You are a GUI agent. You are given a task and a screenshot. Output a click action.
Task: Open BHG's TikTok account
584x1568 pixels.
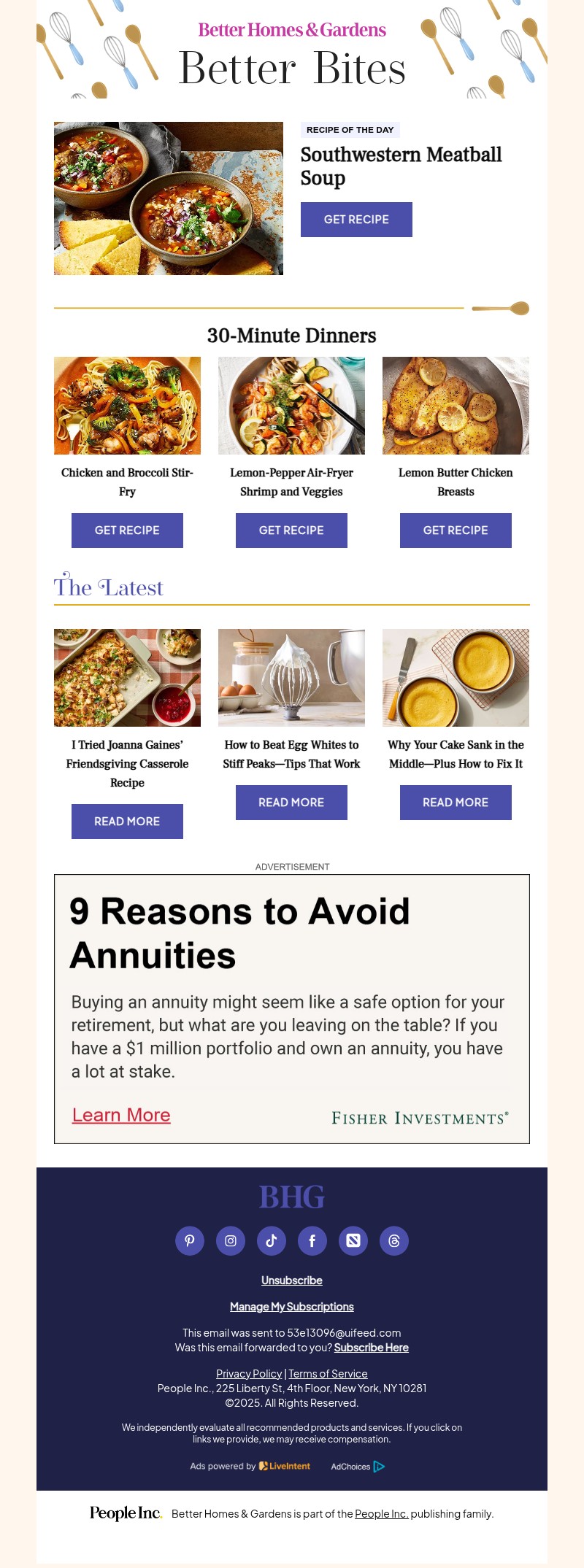(272, 1240)
